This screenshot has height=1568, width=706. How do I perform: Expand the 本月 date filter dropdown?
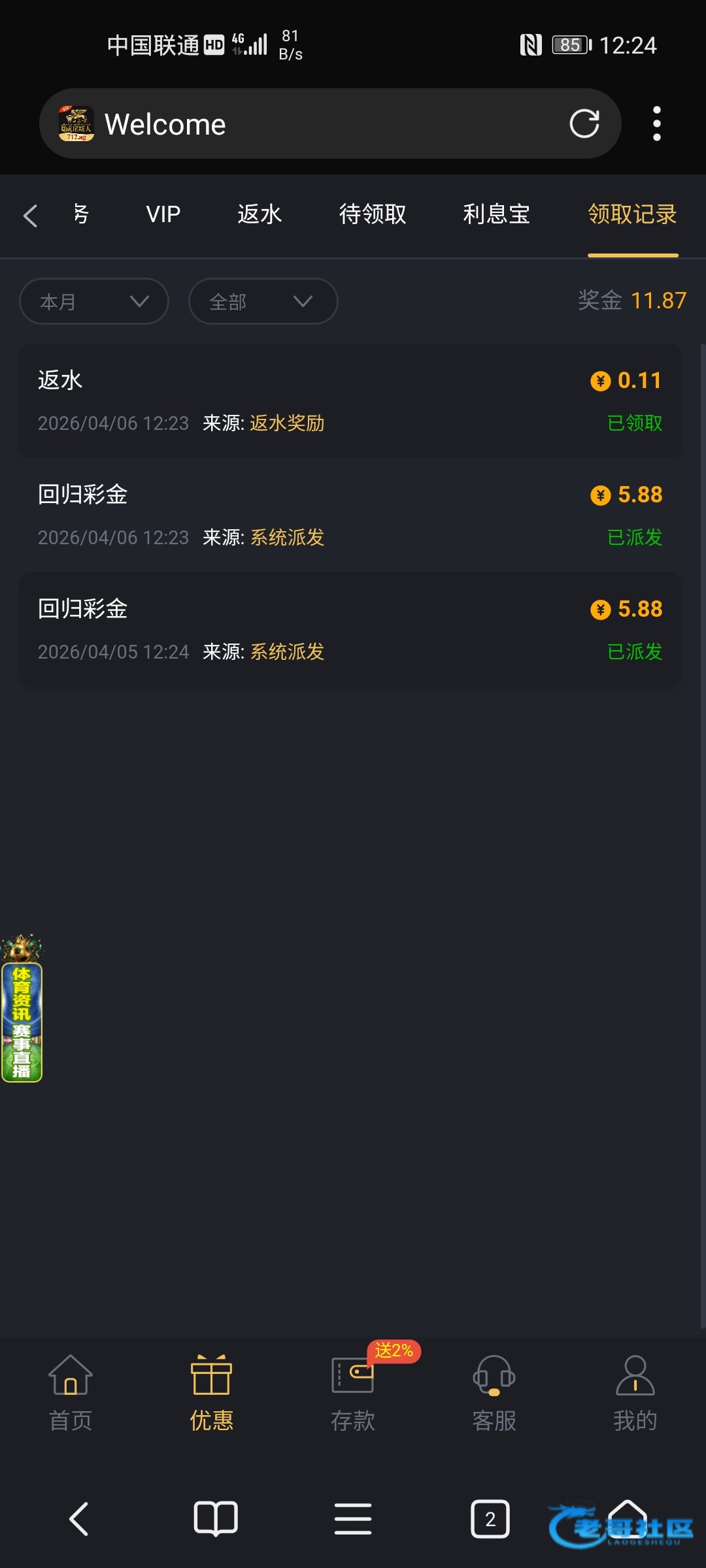click(94, 301)
